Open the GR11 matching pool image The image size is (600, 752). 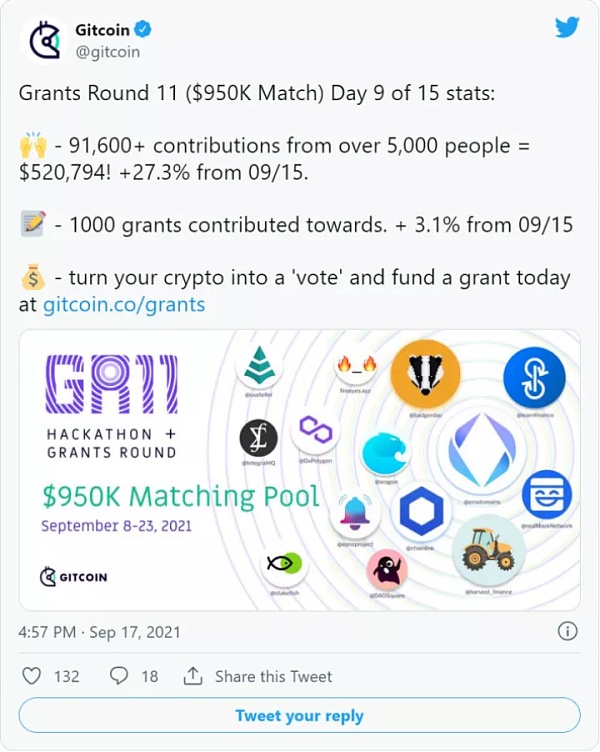click(299, 469)
